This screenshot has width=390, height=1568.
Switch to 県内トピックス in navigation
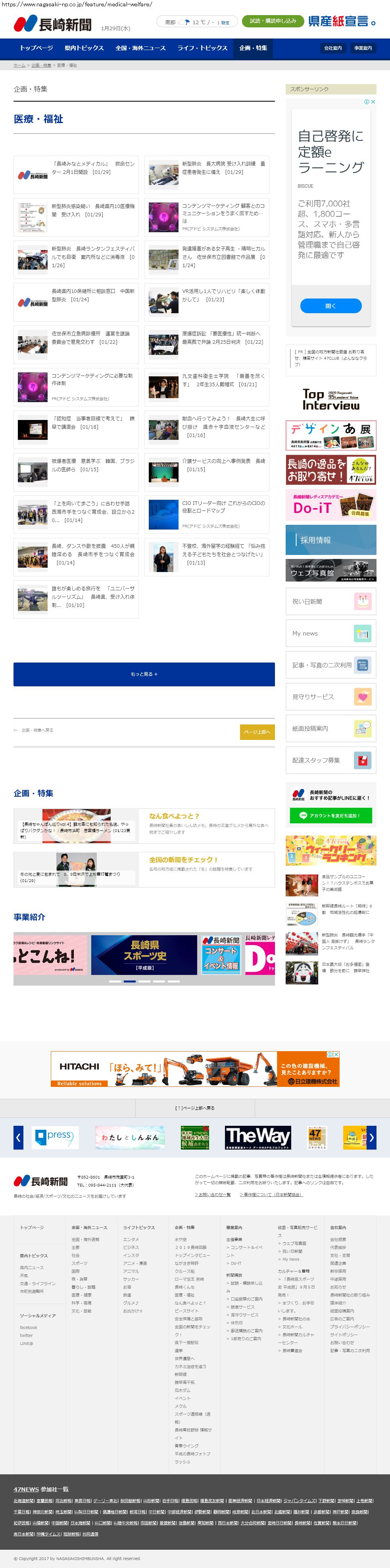[84, 48]
